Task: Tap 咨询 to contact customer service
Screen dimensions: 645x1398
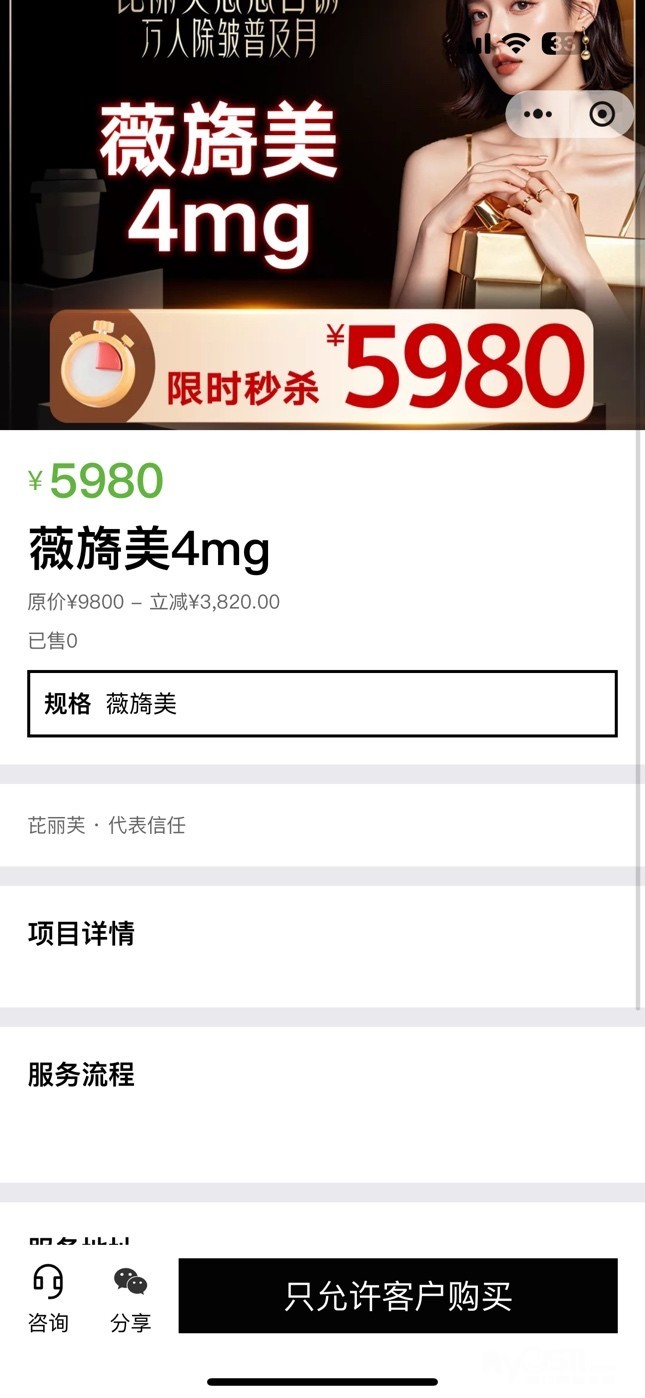Action: [x=48, y=1297]
